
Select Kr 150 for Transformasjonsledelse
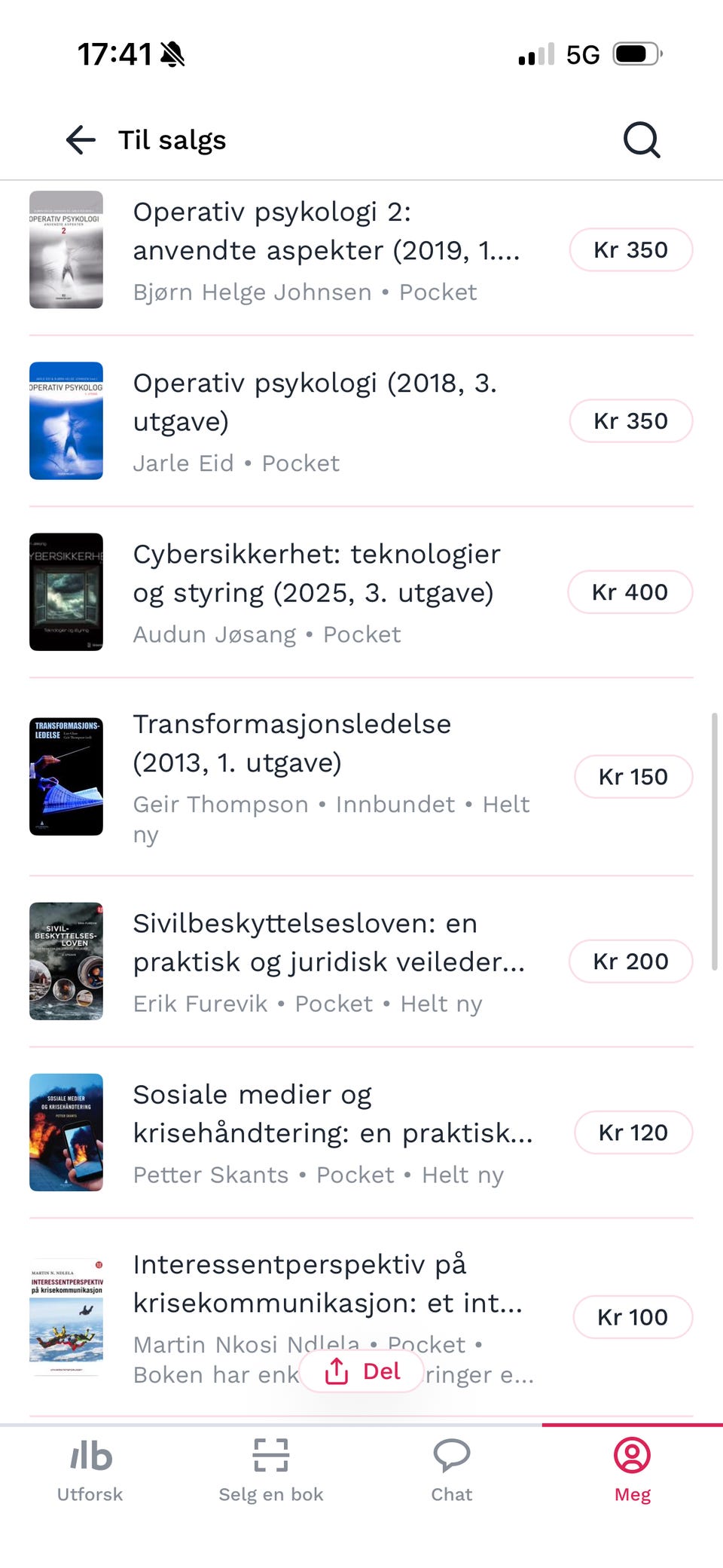[633, 776]
